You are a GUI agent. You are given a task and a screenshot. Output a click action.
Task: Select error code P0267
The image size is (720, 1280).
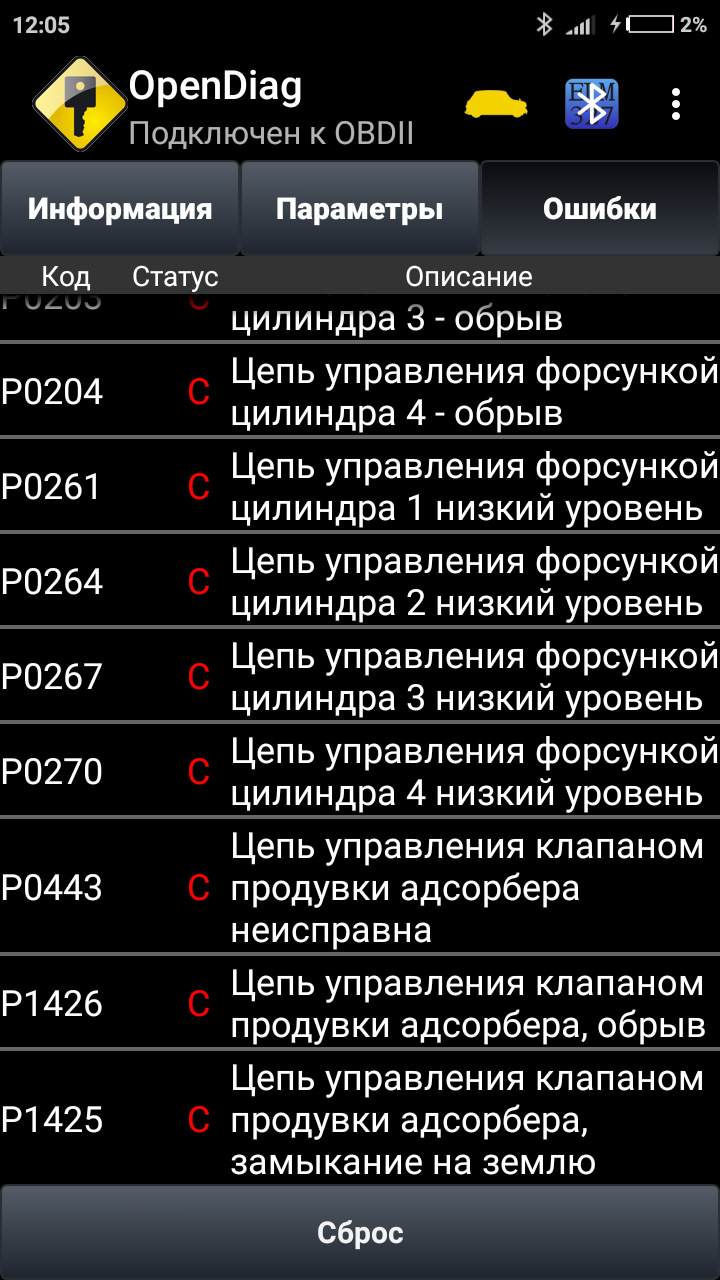(52, 677)
